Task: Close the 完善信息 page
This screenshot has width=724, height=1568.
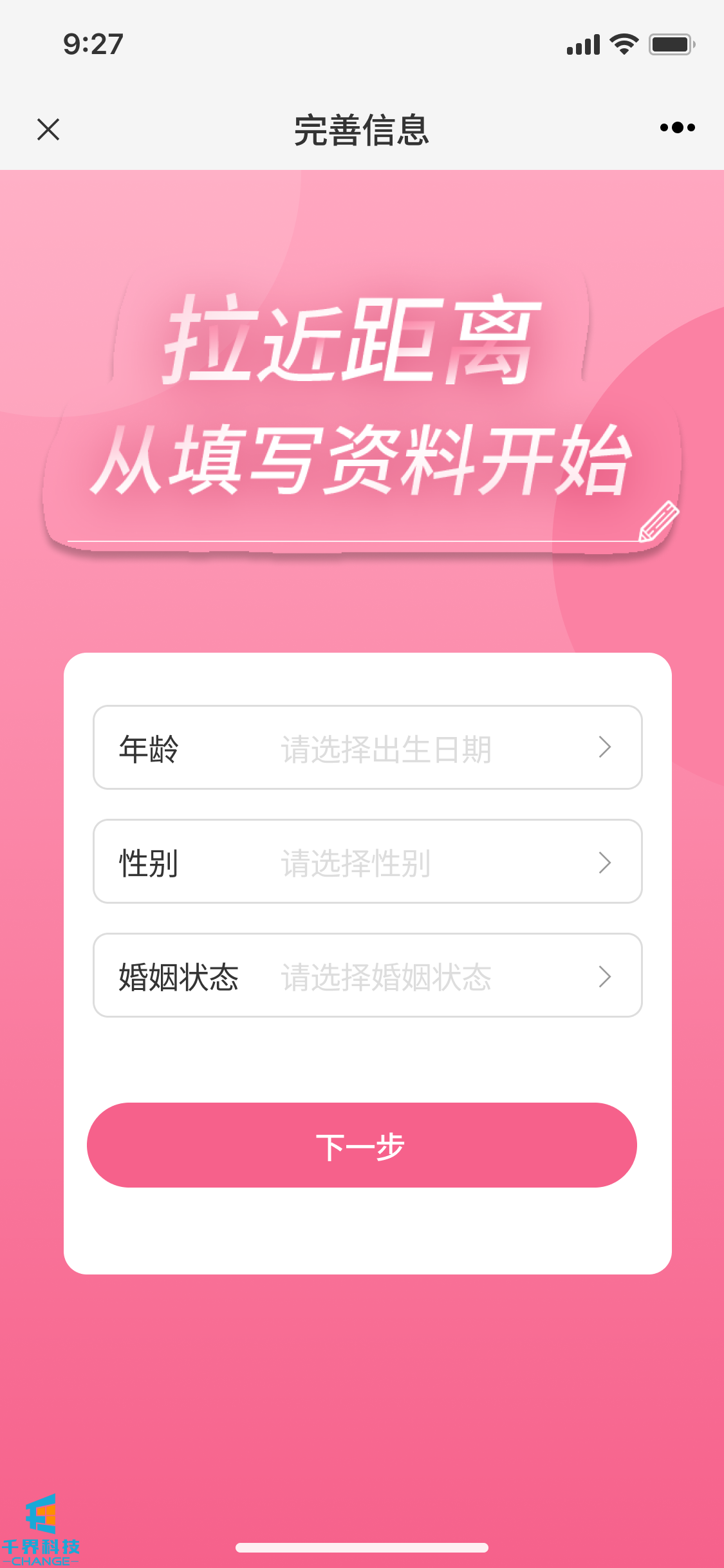Action: click(48, 129)
